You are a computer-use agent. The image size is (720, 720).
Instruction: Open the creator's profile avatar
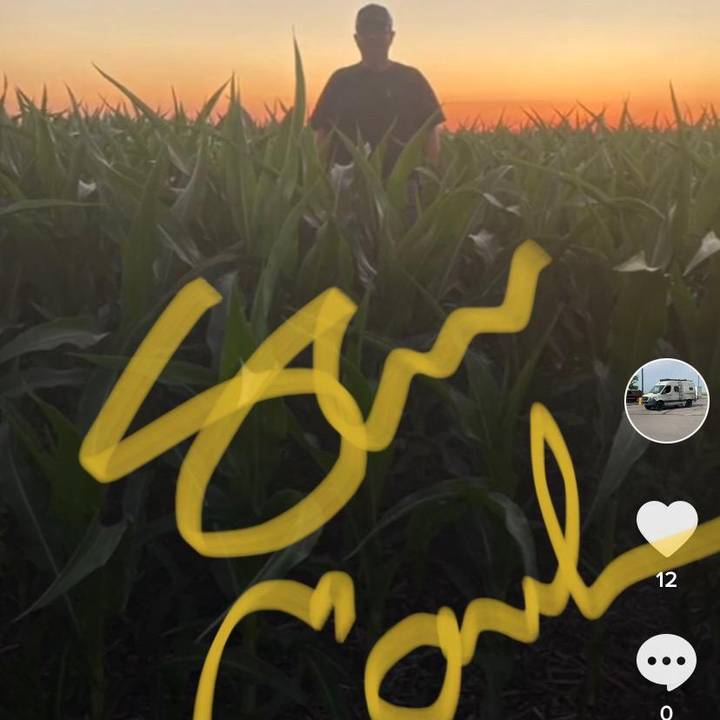(x=666, y=400)
